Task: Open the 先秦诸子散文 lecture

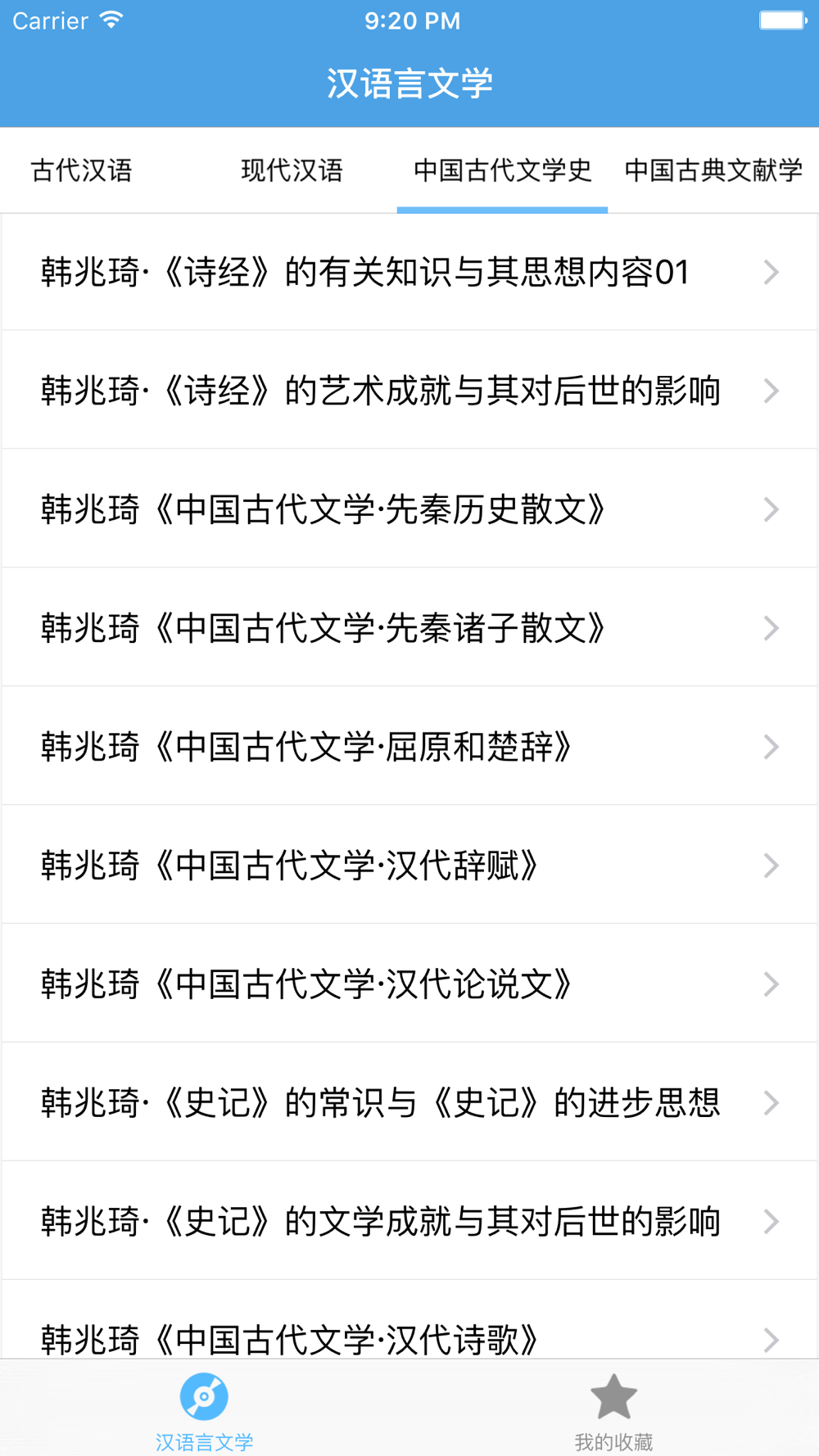Action: tap(409, 628)
